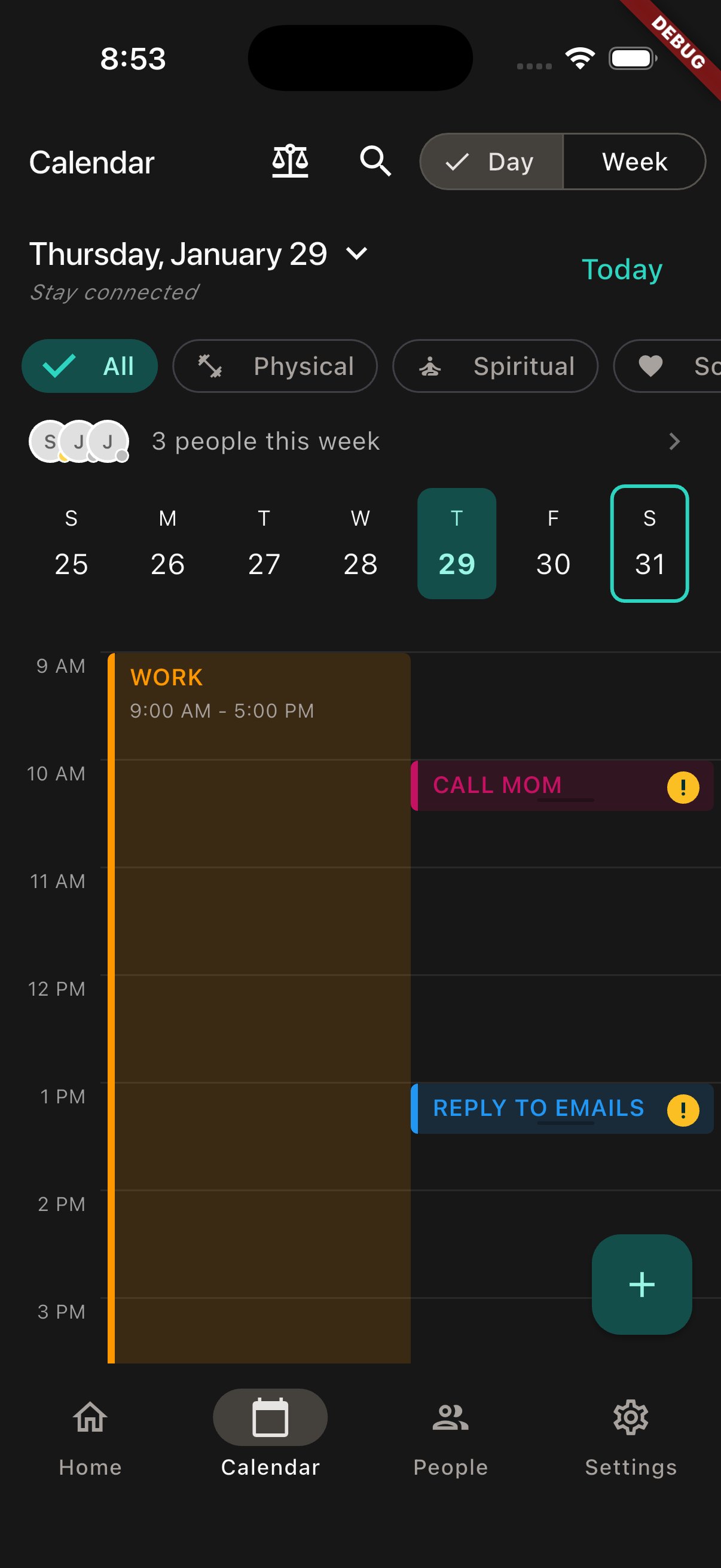Toggle the heart icon Social filter chip
This screenshot has height=1568, width=721.
click(x=650, y=366)
